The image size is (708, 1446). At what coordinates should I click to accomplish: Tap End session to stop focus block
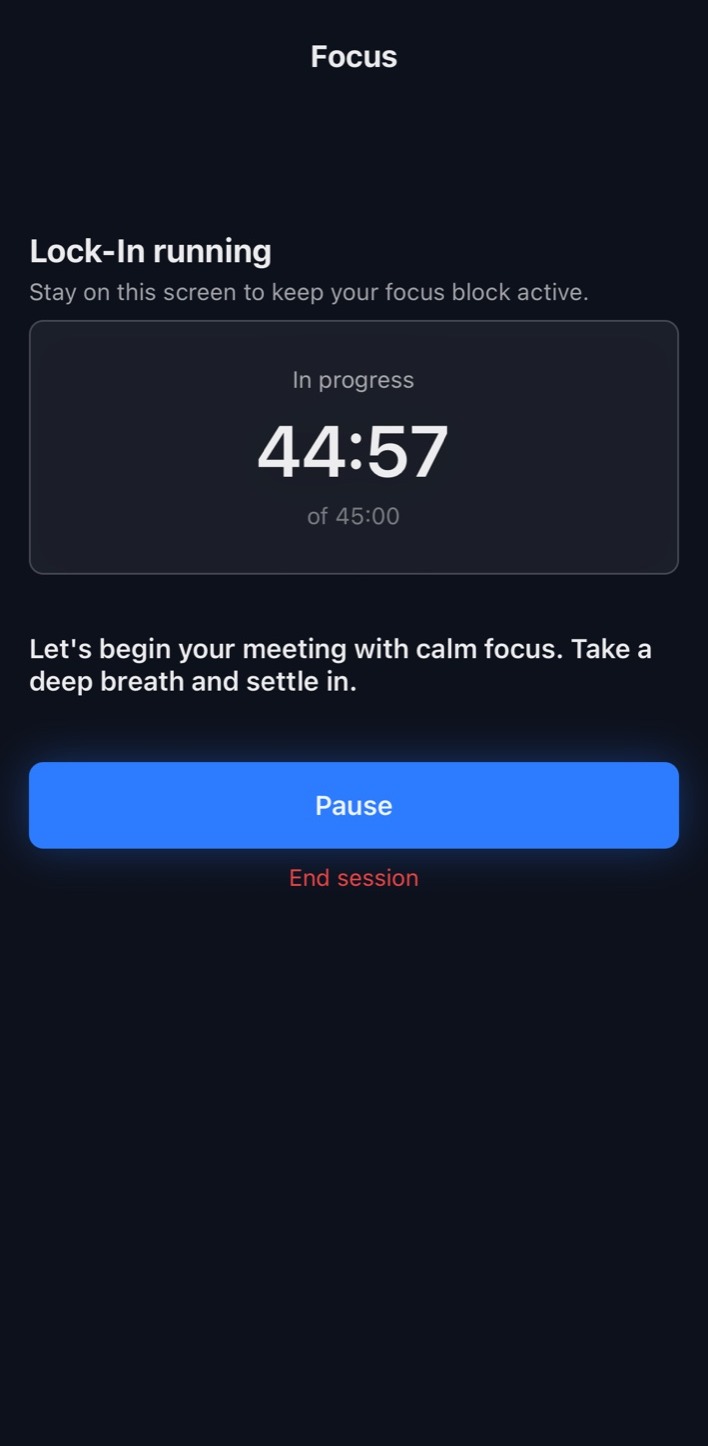pyautogui.click(x=353, y=878)
